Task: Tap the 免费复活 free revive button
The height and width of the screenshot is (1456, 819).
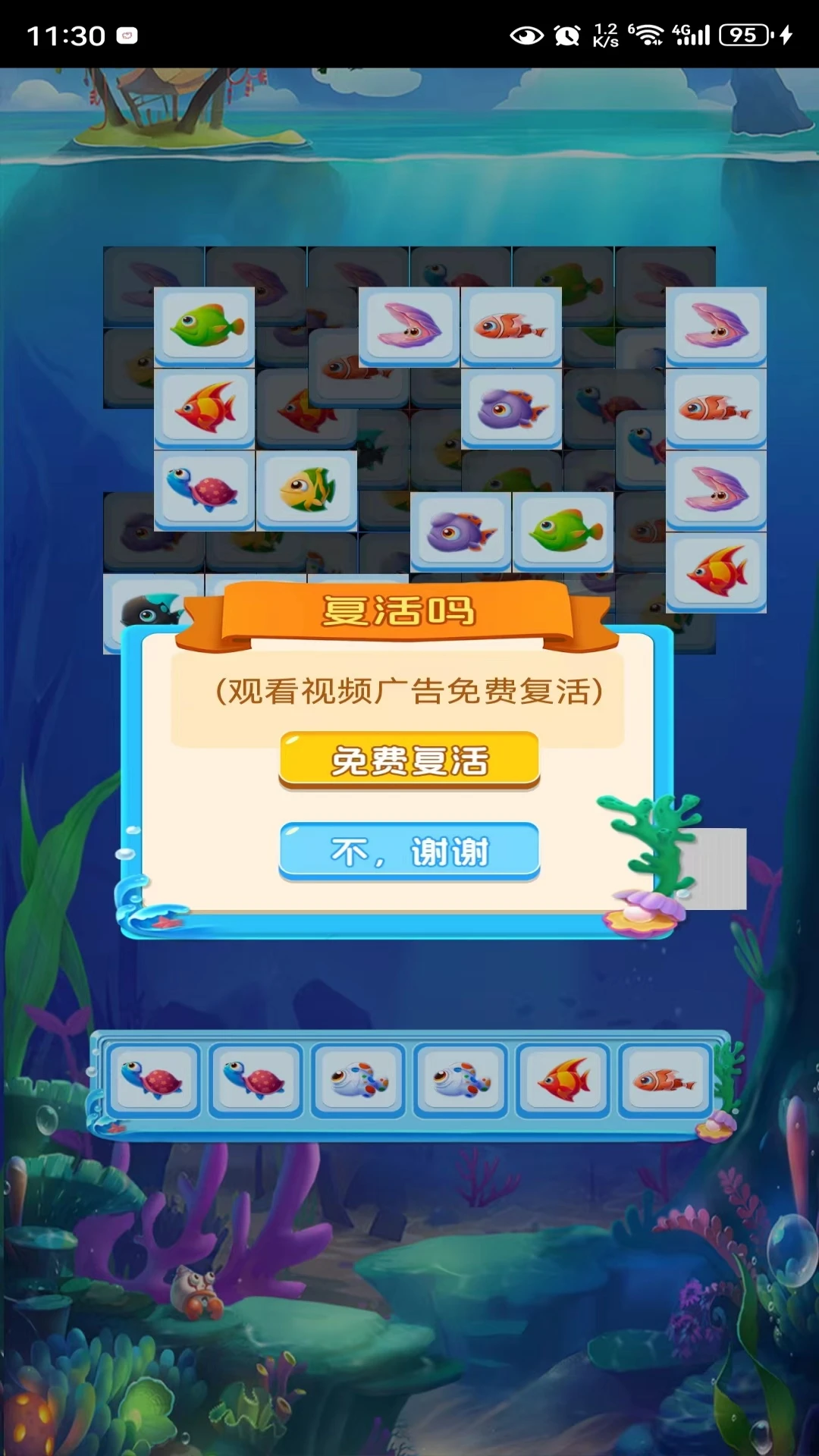Action: point(409,761)
